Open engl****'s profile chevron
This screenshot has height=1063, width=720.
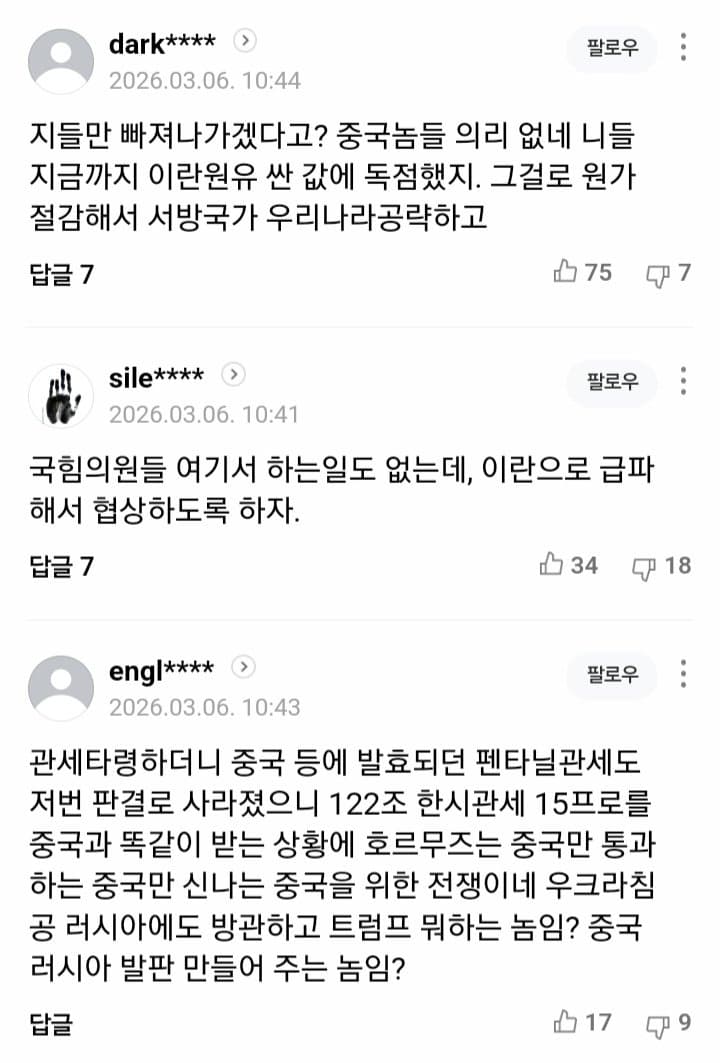[x=245, y=668]
